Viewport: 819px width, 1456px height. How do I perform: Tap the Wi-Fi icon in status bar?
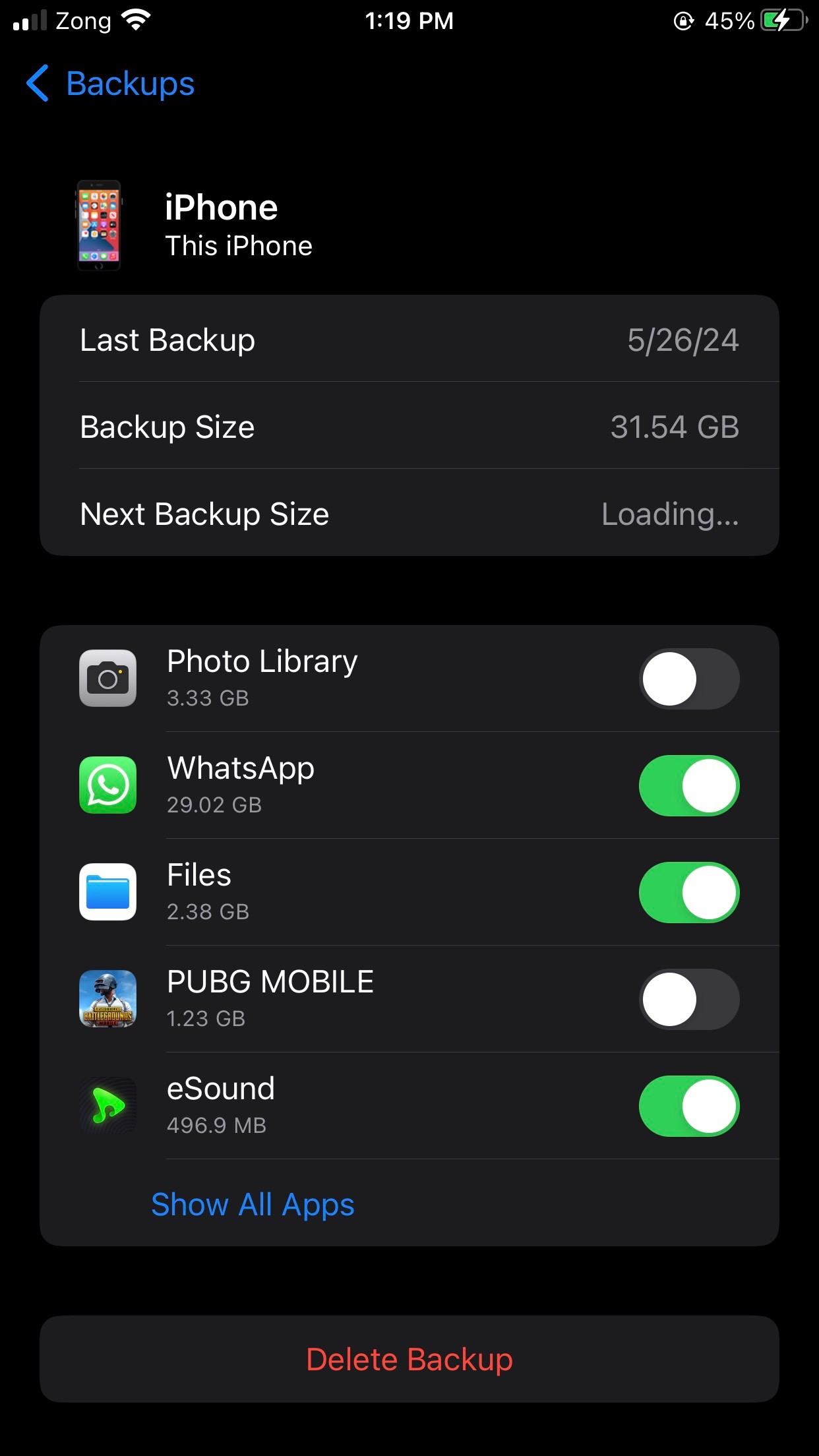pos(136,19)
